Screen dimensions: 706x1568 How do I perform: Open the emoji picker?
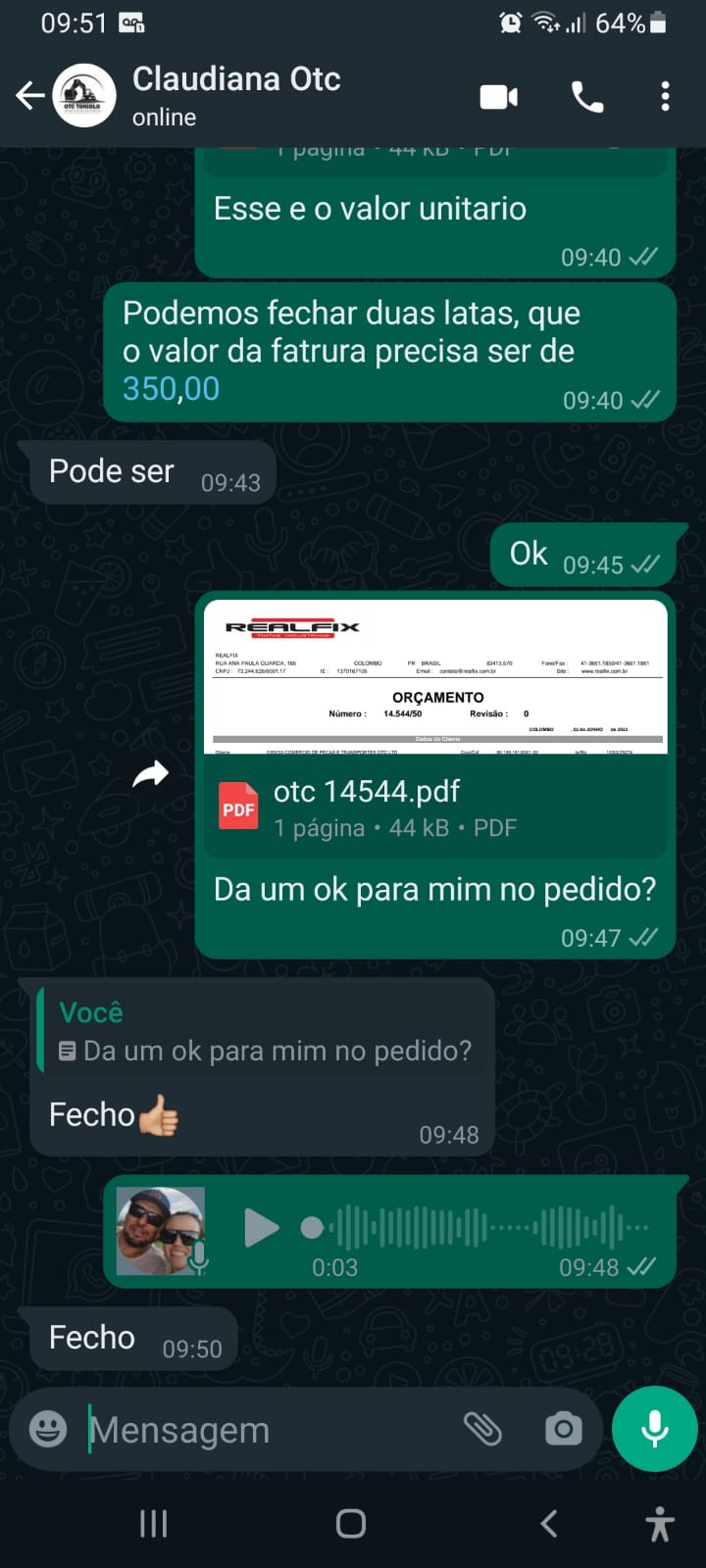(x=48, y=1430)
